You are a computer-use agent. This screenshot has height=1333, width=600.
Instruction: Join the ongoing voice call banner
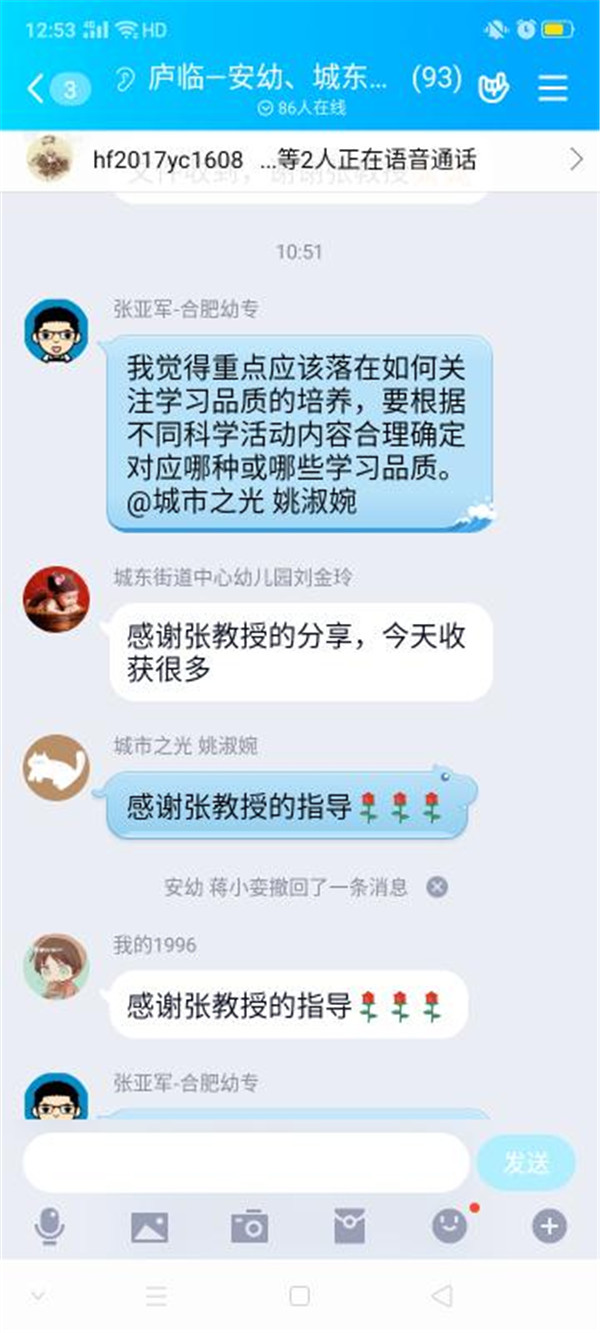(x=300, y=159)
